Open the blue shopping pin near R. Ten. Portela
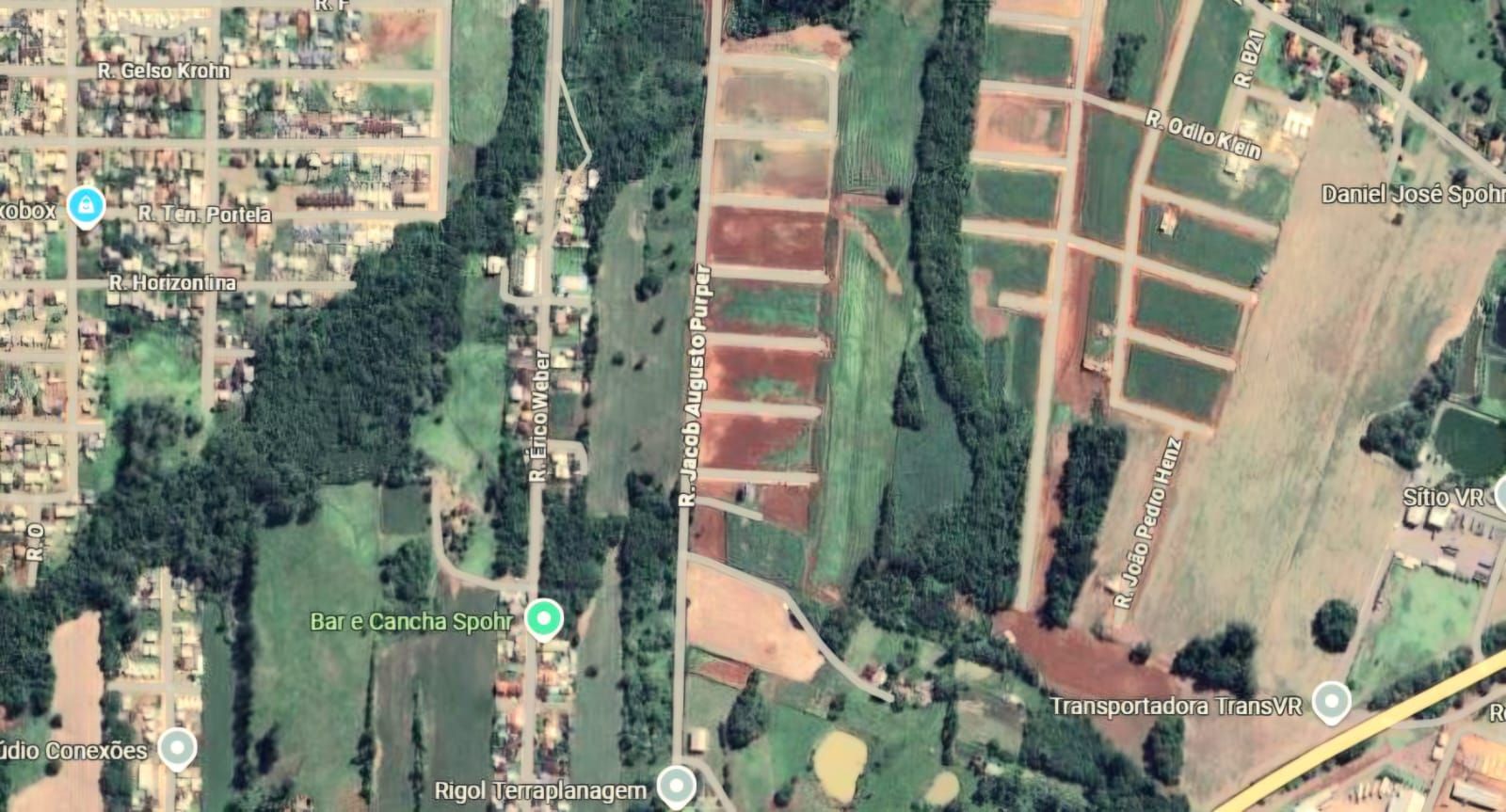Screen dimensions: 1506x812 click(x=87, y=206)
